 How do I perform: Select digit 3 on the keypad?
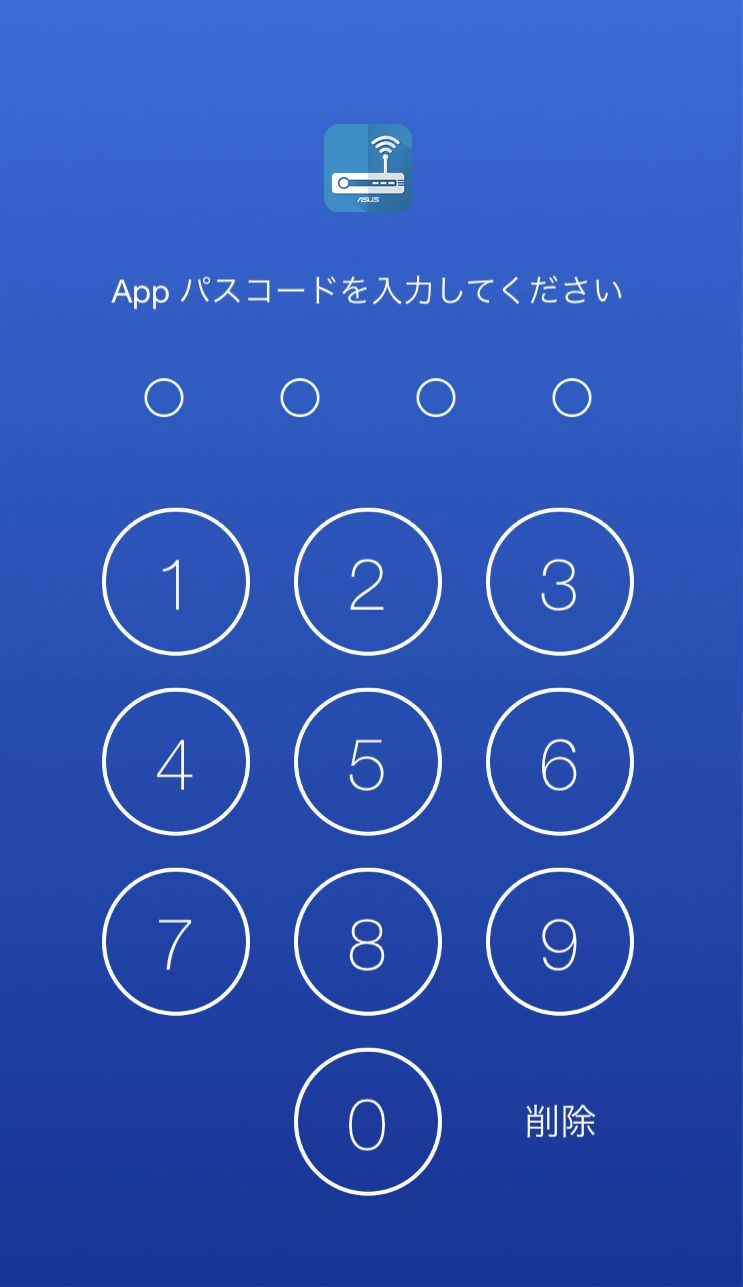[x=559, y=582]
